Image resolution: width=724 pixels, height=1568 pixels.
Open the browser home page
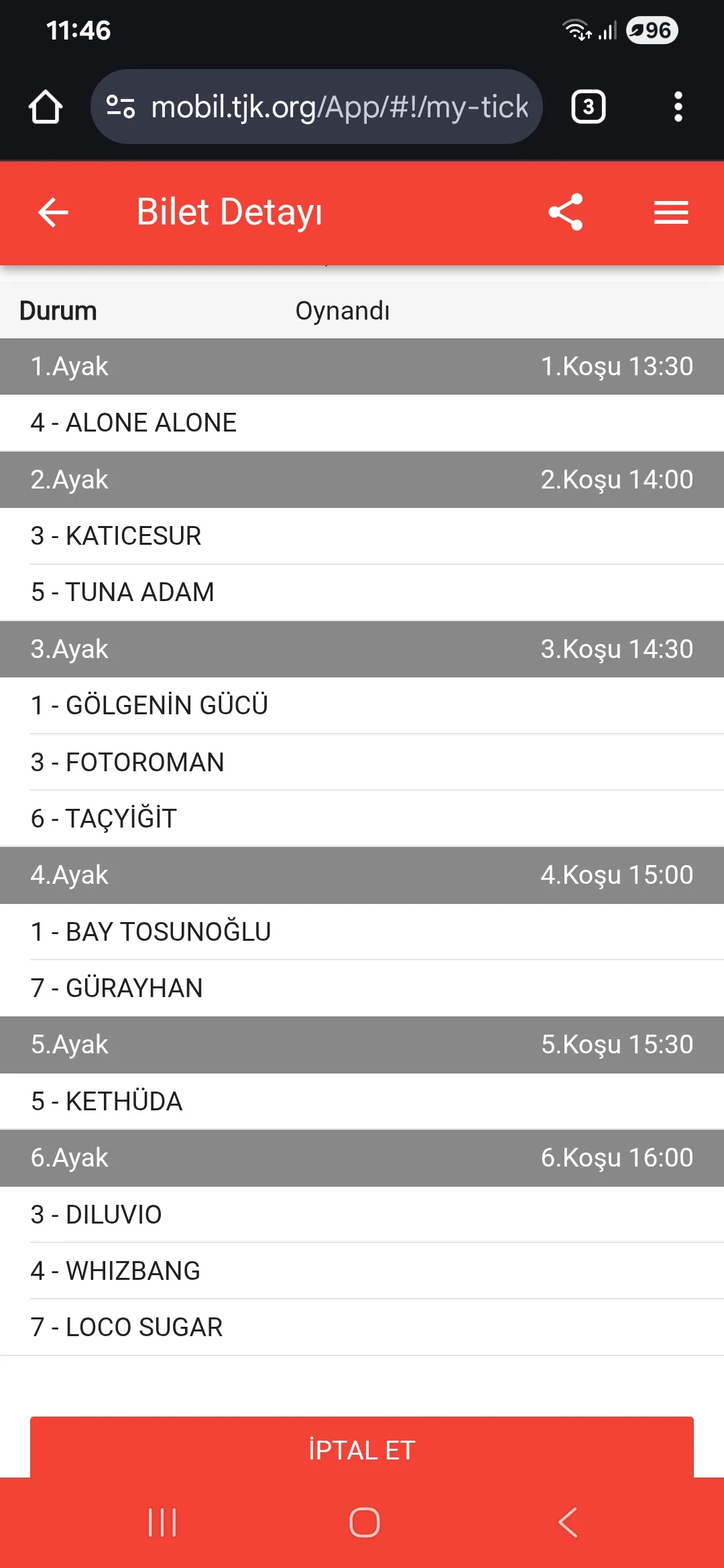pyautogui.click(x=46, y=107)
